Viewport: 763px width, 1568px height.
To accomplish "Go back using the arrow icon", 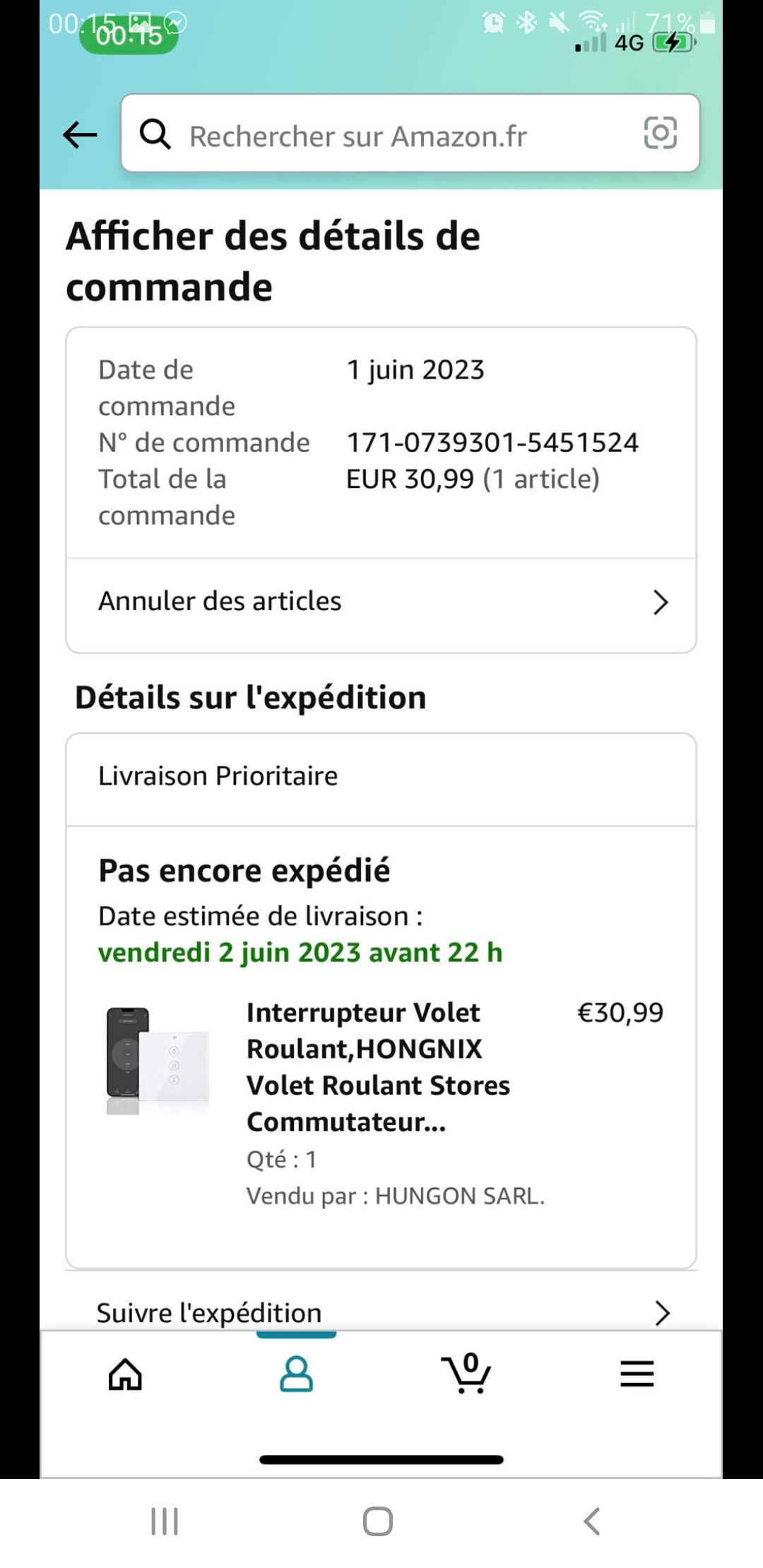I will pyautogui.click(x=80, y=134).
